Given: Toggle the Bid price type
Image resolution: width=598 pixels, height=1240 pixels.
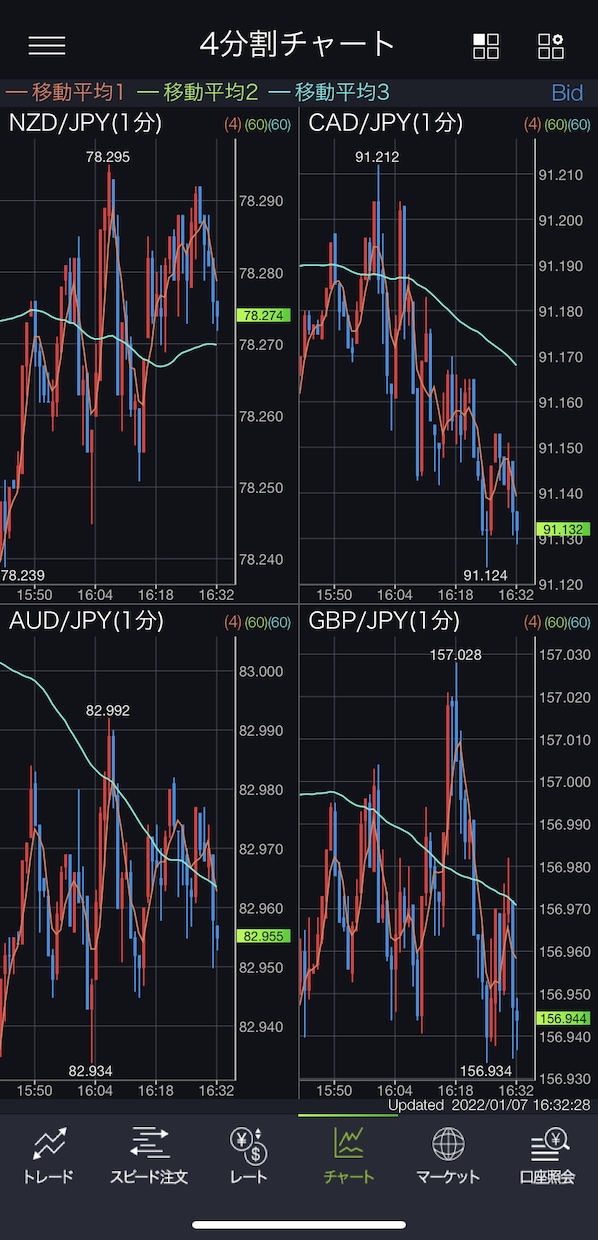Looking at the screenshot, I should (x=567, y=93).
